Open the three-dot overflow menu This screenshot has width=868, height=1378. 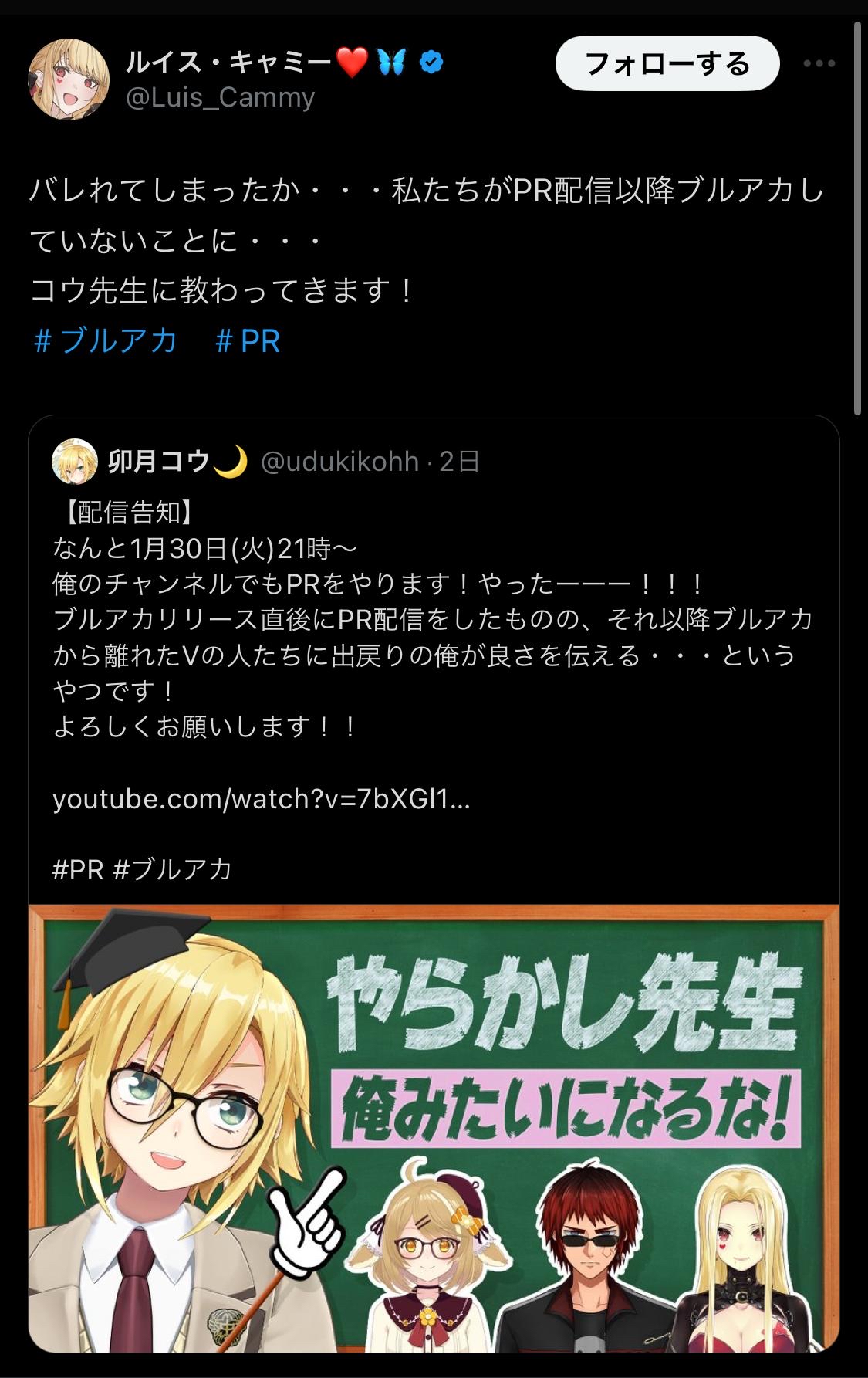coord(819,64)
